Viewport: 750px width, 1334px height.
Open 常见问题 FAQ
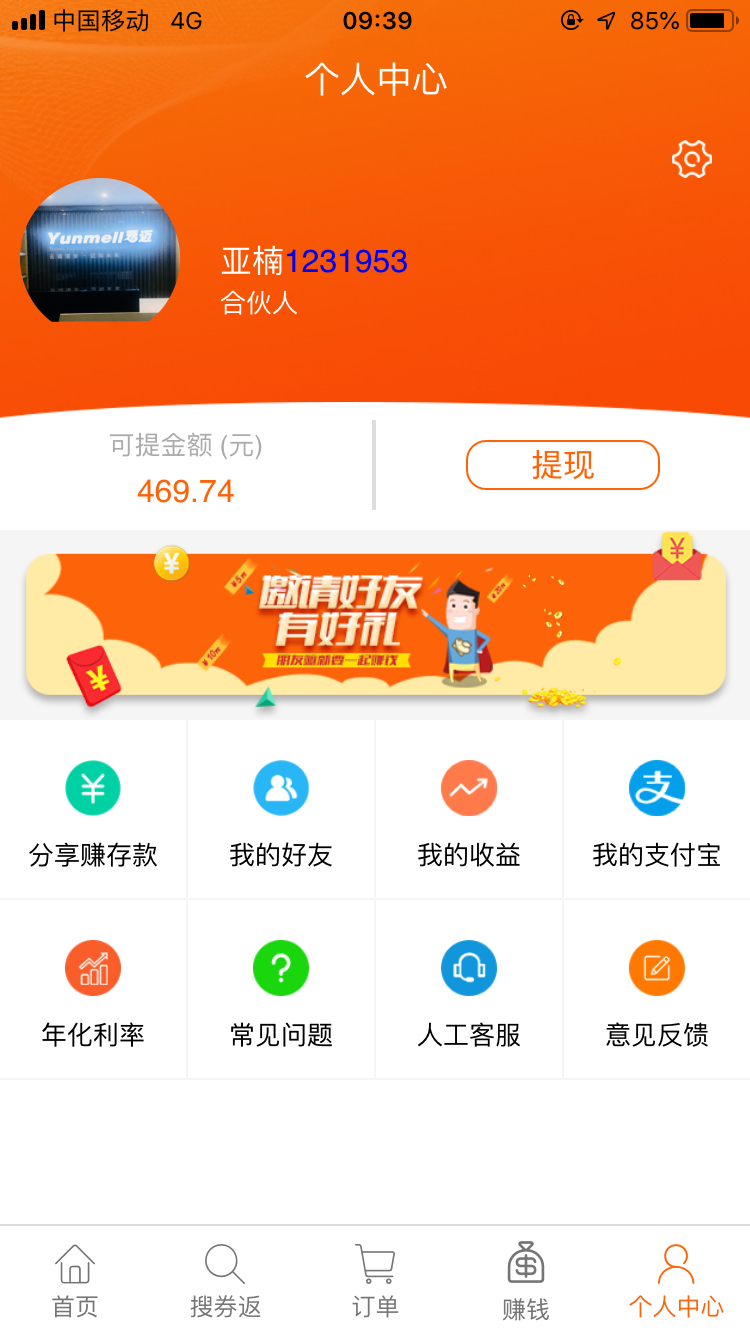pos(281,990)
